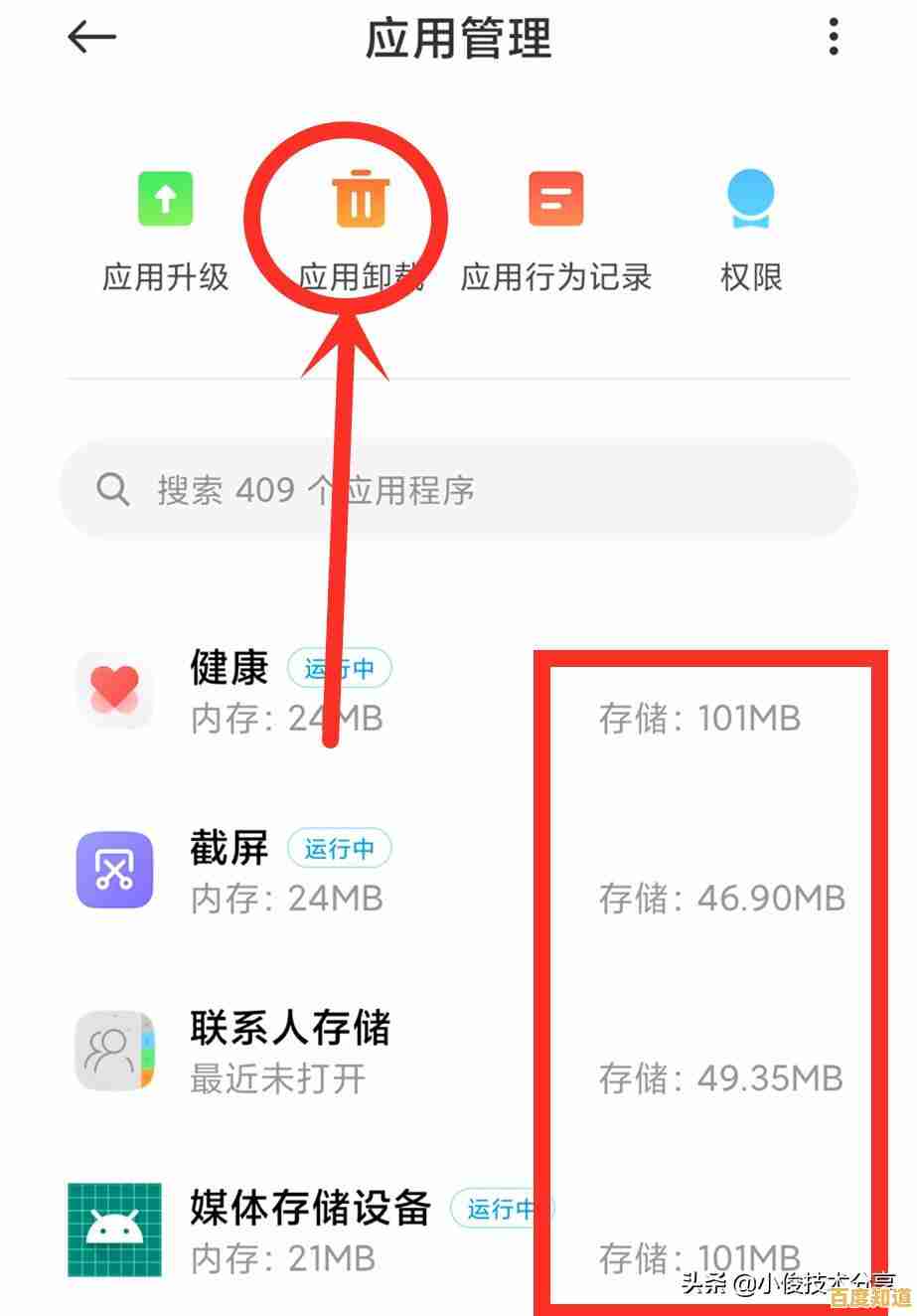Go back from 应用管理

click(x=91, y=39)
